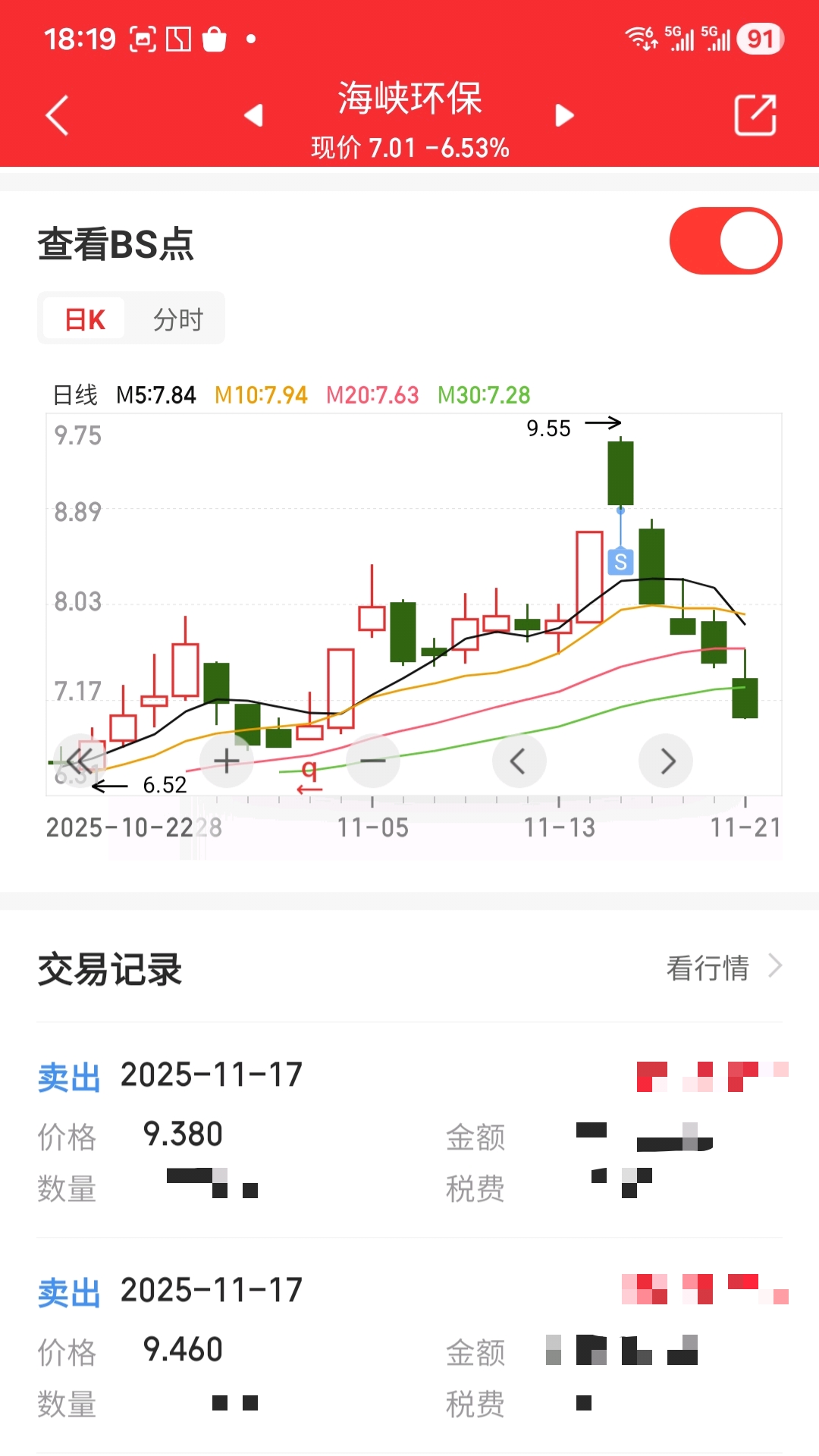Move the chart right one step
This screenshot has height=1456, width=819.
point(666,761)
